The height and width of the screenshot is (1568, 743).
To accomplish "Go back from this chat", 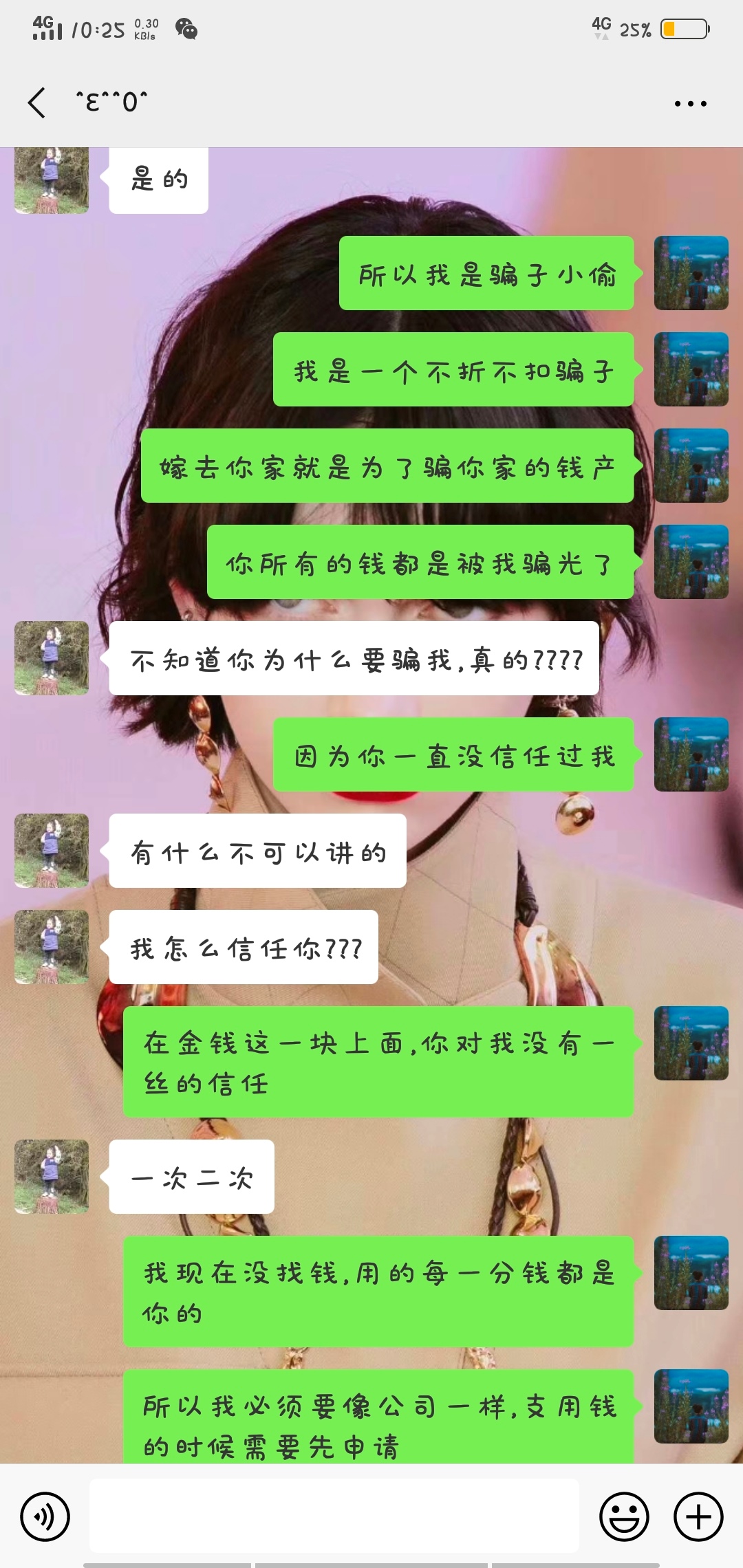I will (37, 103).
